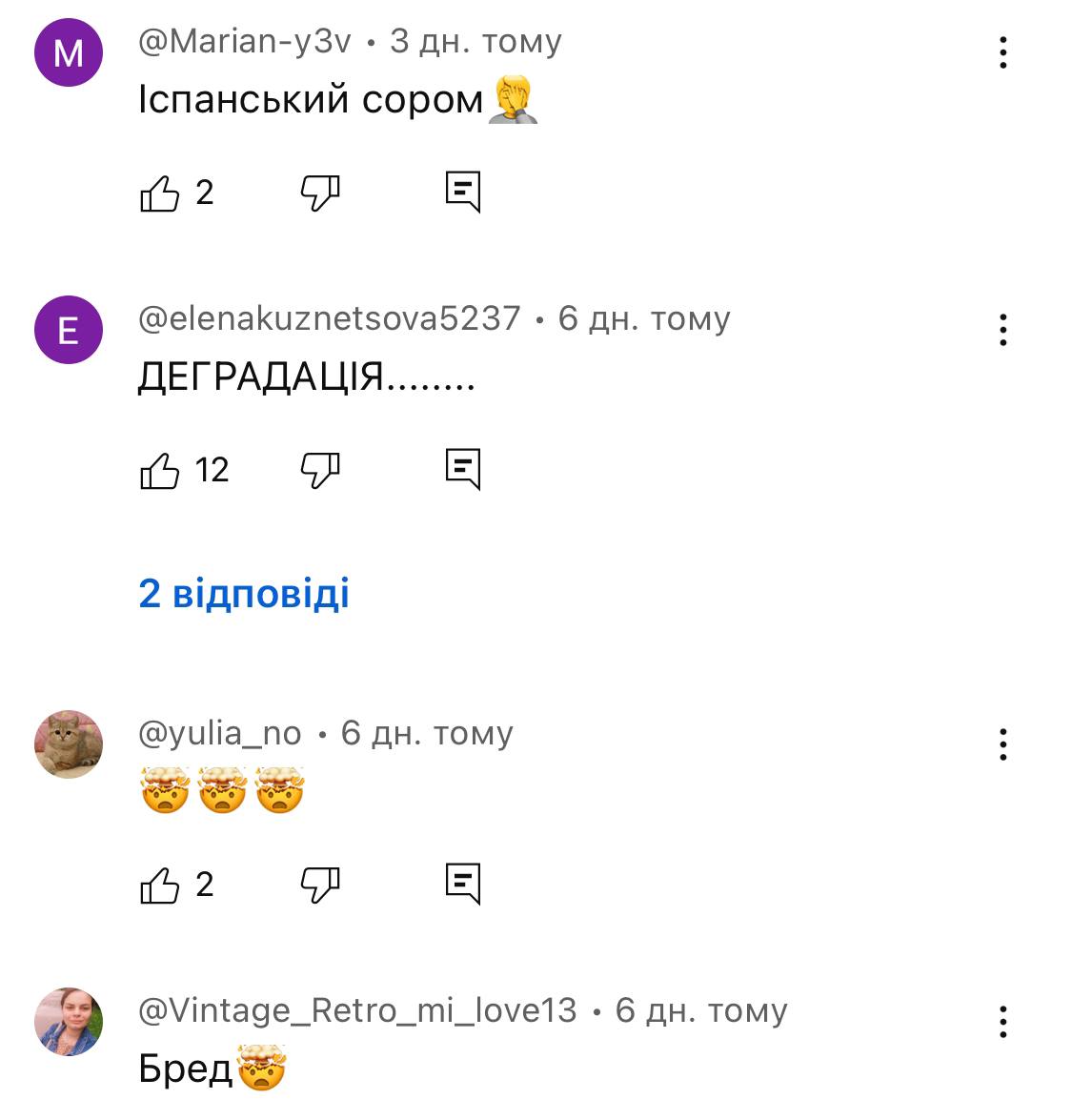
Task: Open the @Marian-y3v channel avatar
Action: tap(69, 53)
